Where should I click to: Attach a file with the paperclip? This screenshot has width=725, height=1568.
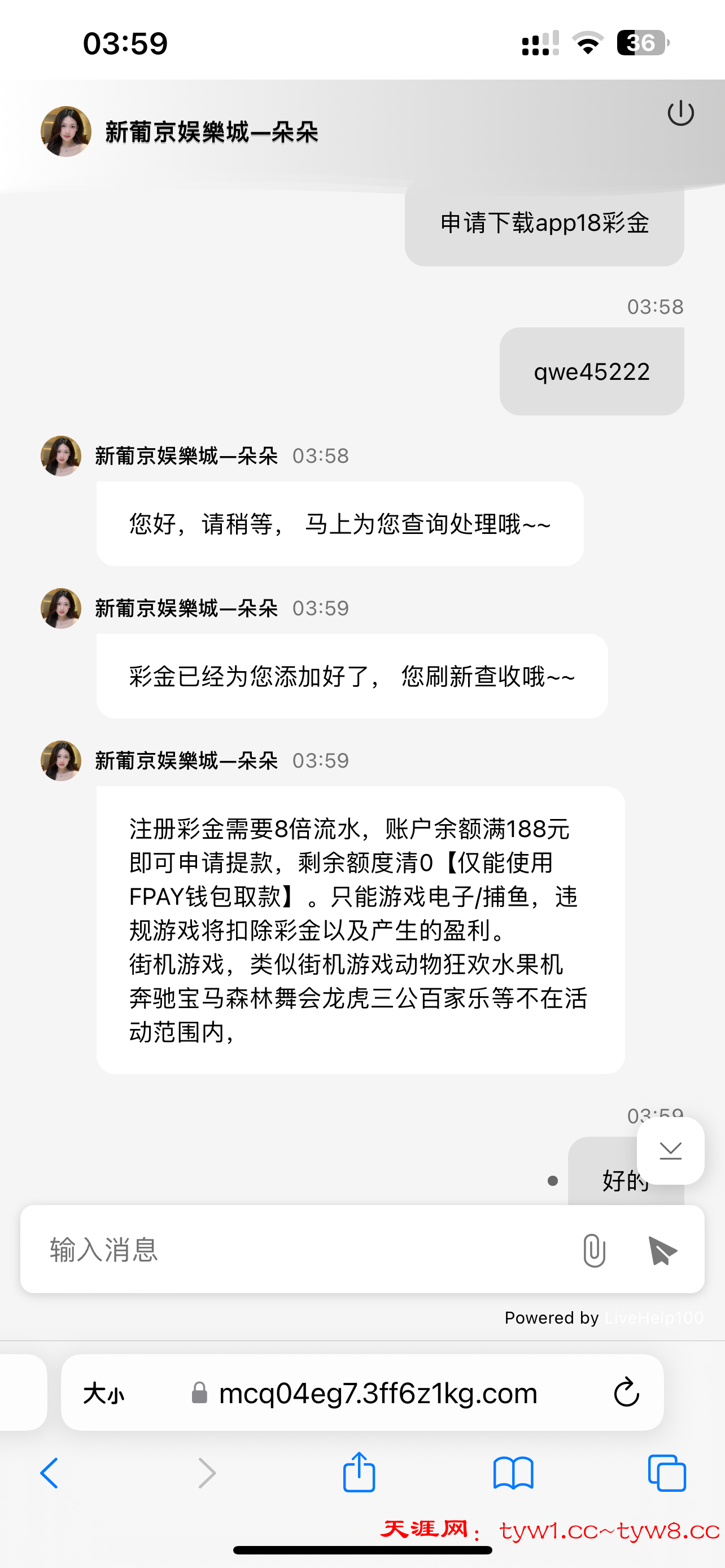pyautogui.click(x=593, y=1251)
